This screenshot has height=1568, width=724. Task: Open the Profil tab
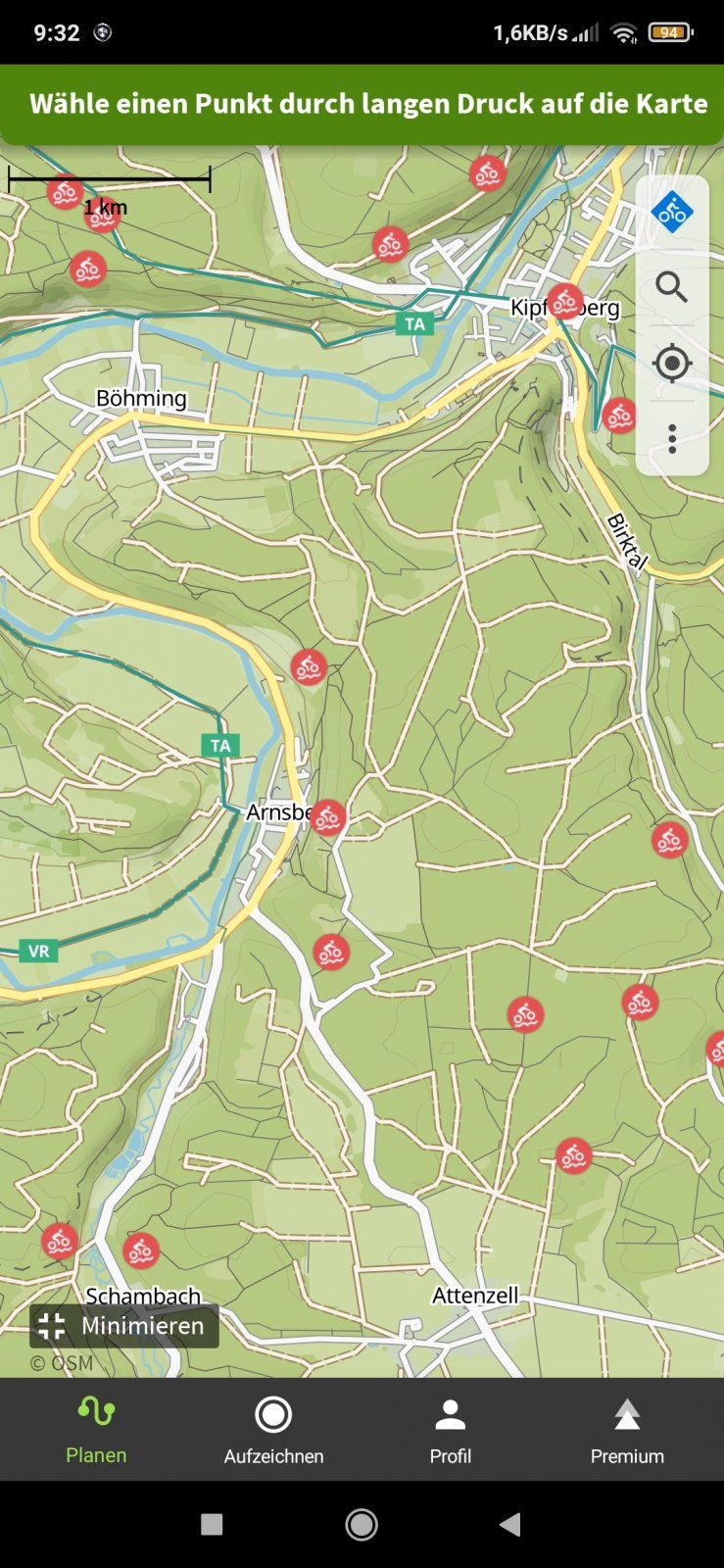450,1430
